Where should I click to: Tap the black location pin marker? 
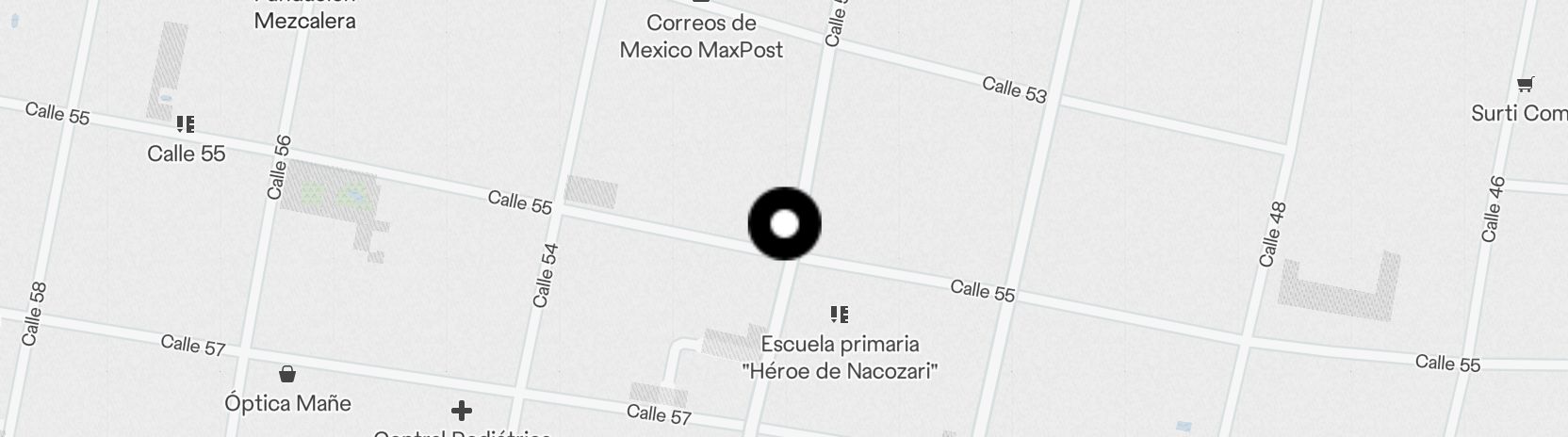coord(784,224)
